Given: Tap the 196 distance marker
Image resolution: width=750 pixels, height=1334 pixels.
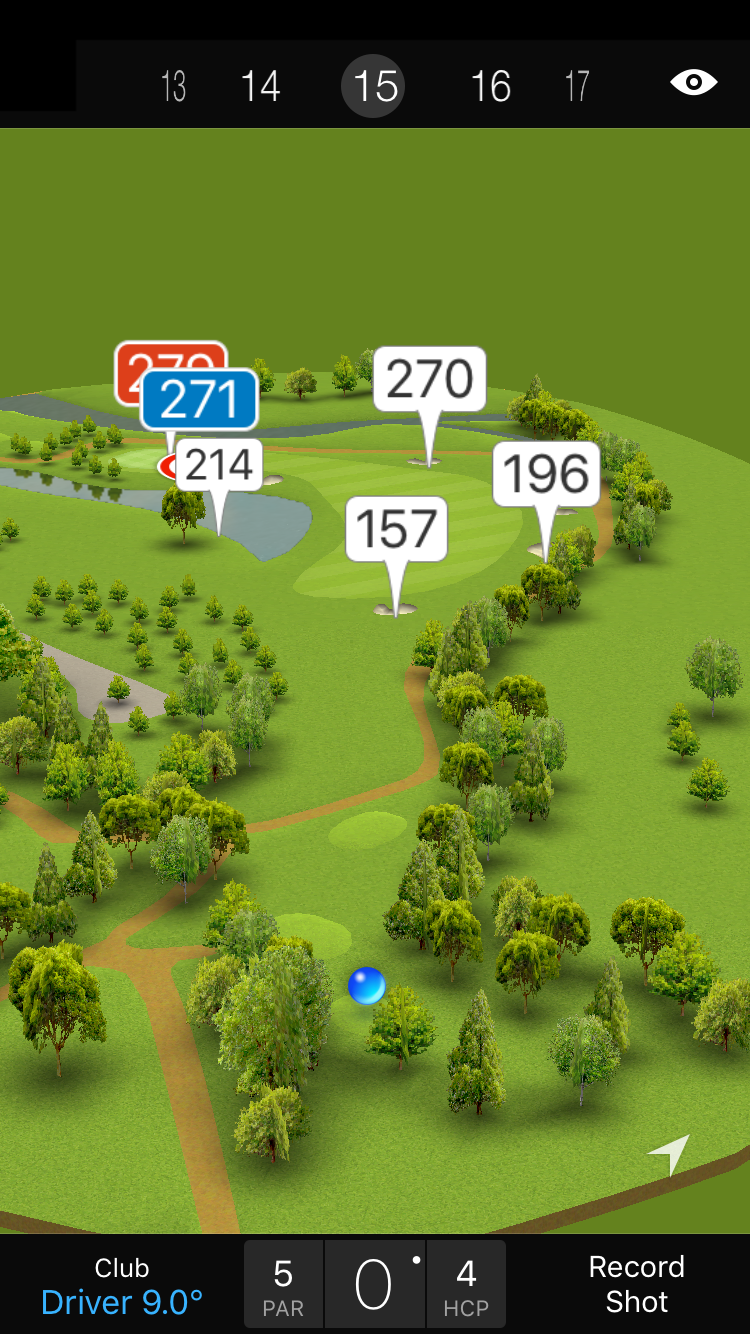Looking at the screenshot, I should pos(546,474).
